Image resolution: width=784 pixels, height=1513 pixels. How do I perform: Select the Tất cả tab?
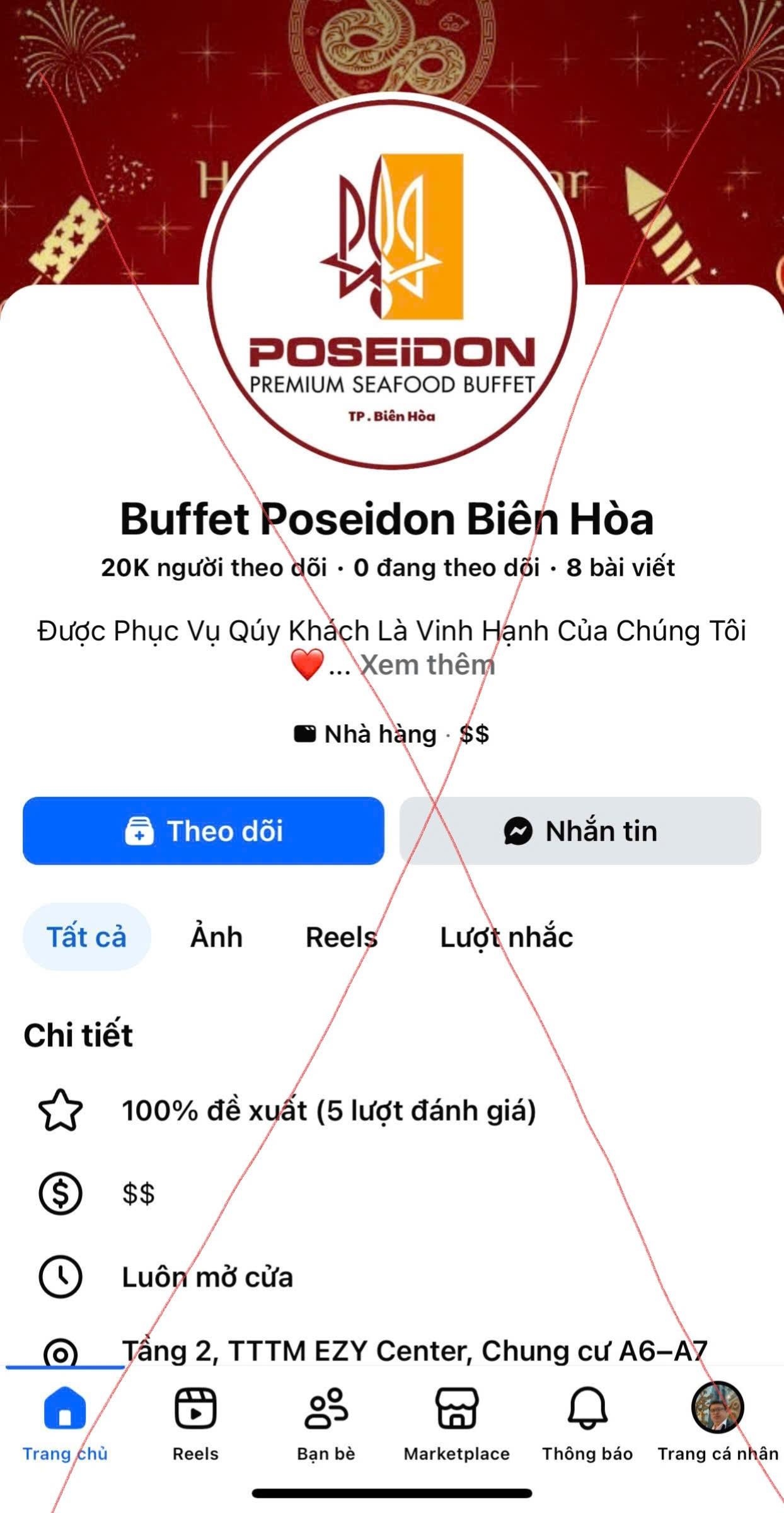coord(86,937)
